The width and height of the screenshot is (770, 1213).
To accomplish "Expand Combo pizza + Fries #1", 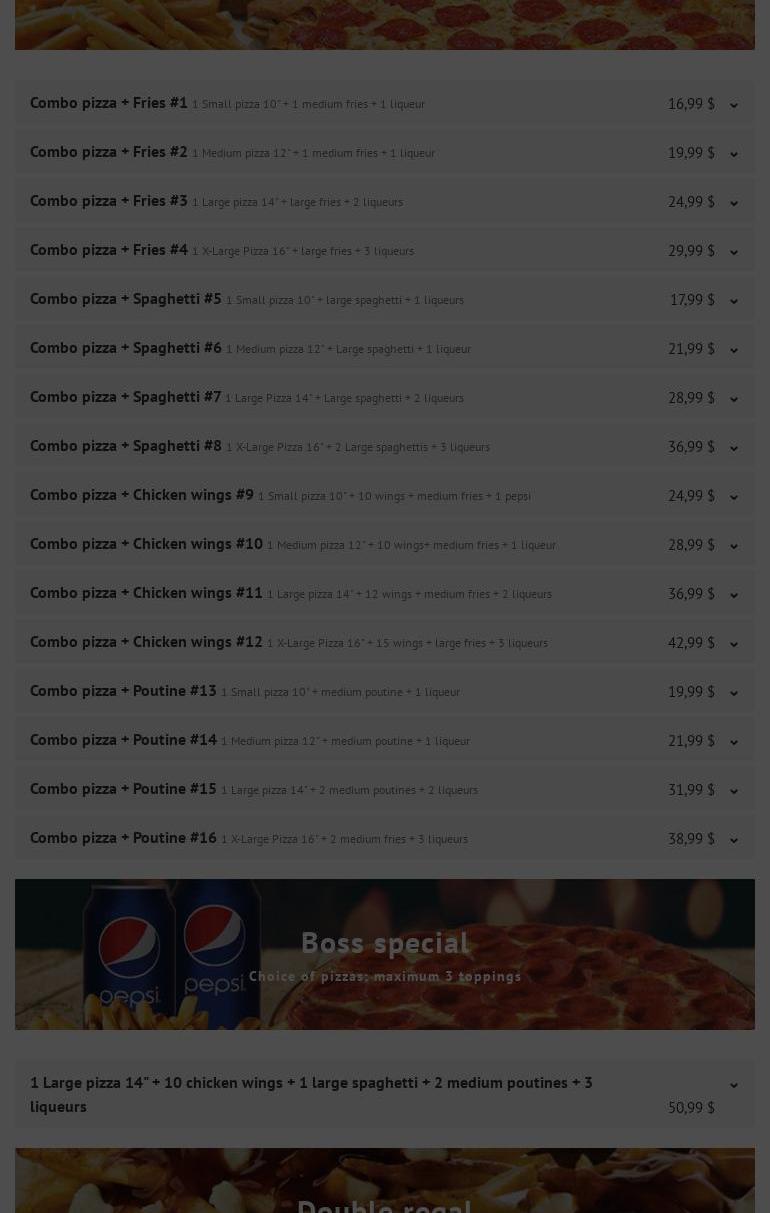I will 733,105.
